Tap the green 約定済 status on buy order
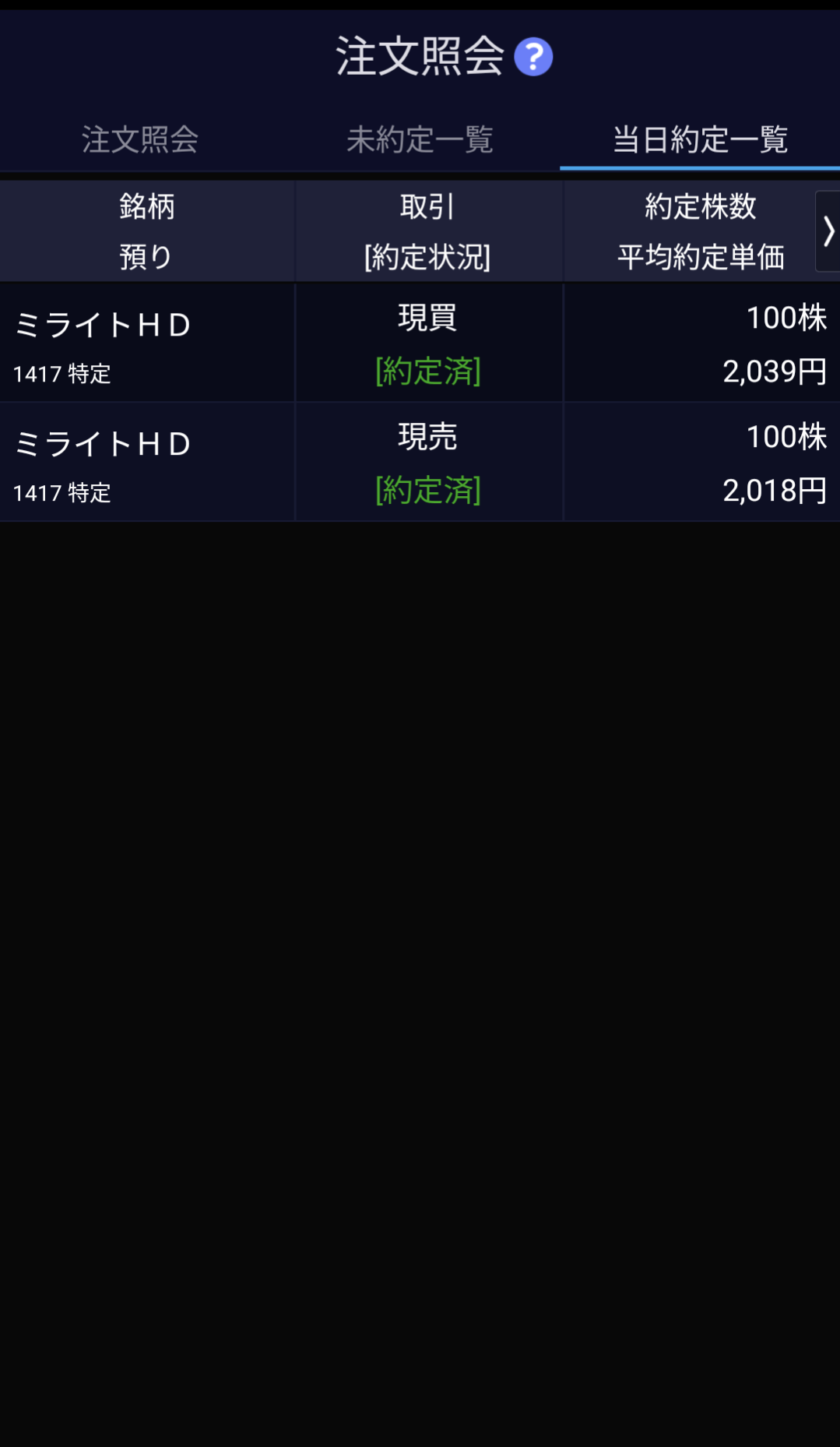This screenshot has width=840, height=1447. point(428,371)
